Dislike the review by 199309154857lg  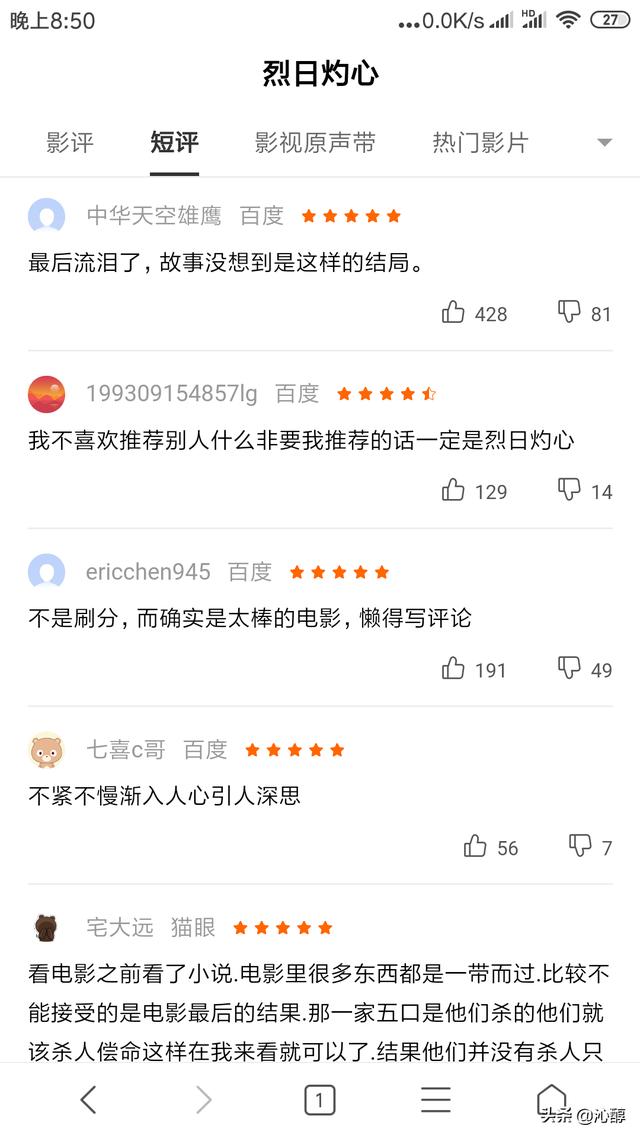(x=569, y=491)
